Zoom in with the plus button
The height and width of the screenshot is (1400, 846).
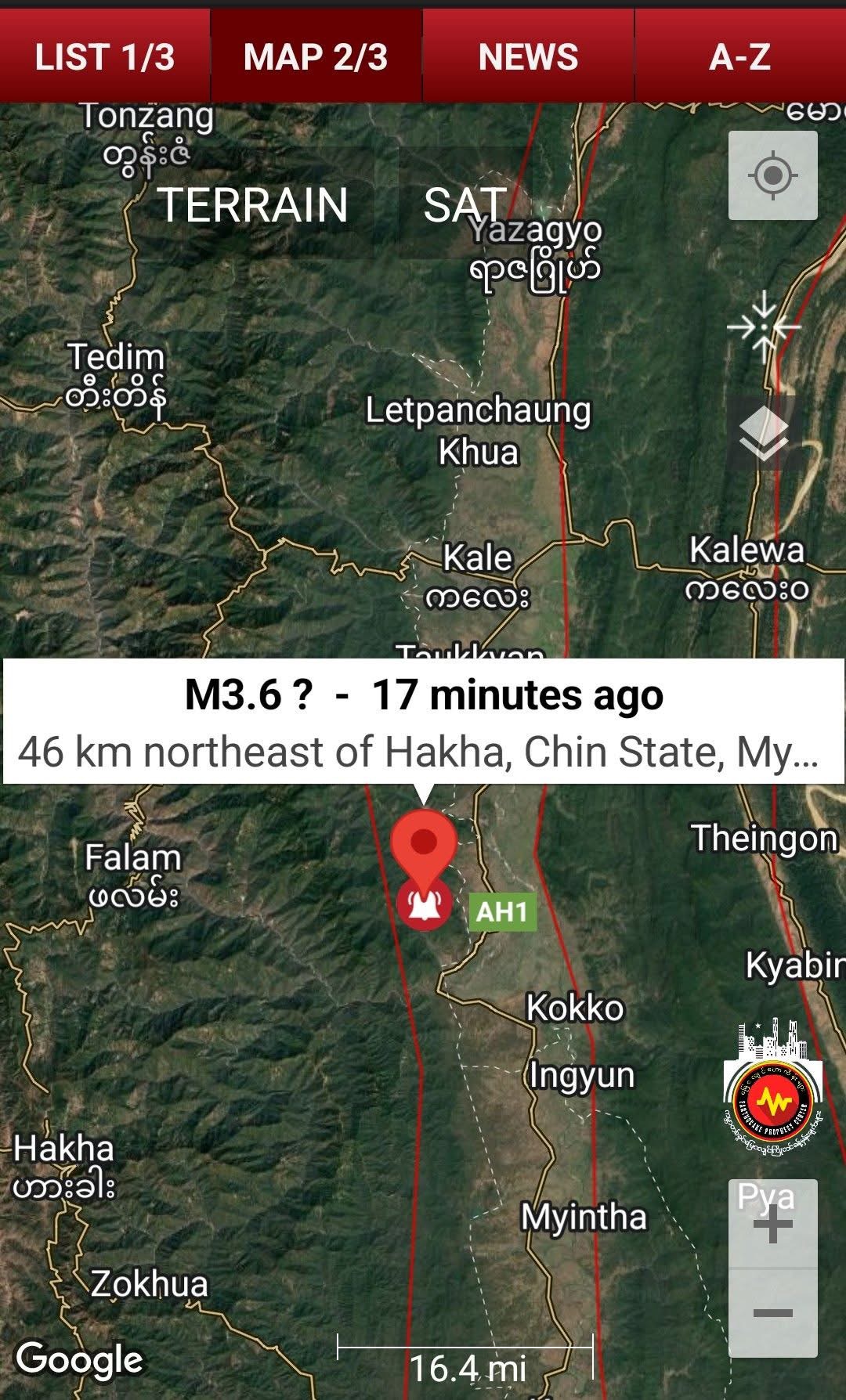(773, 1224)
